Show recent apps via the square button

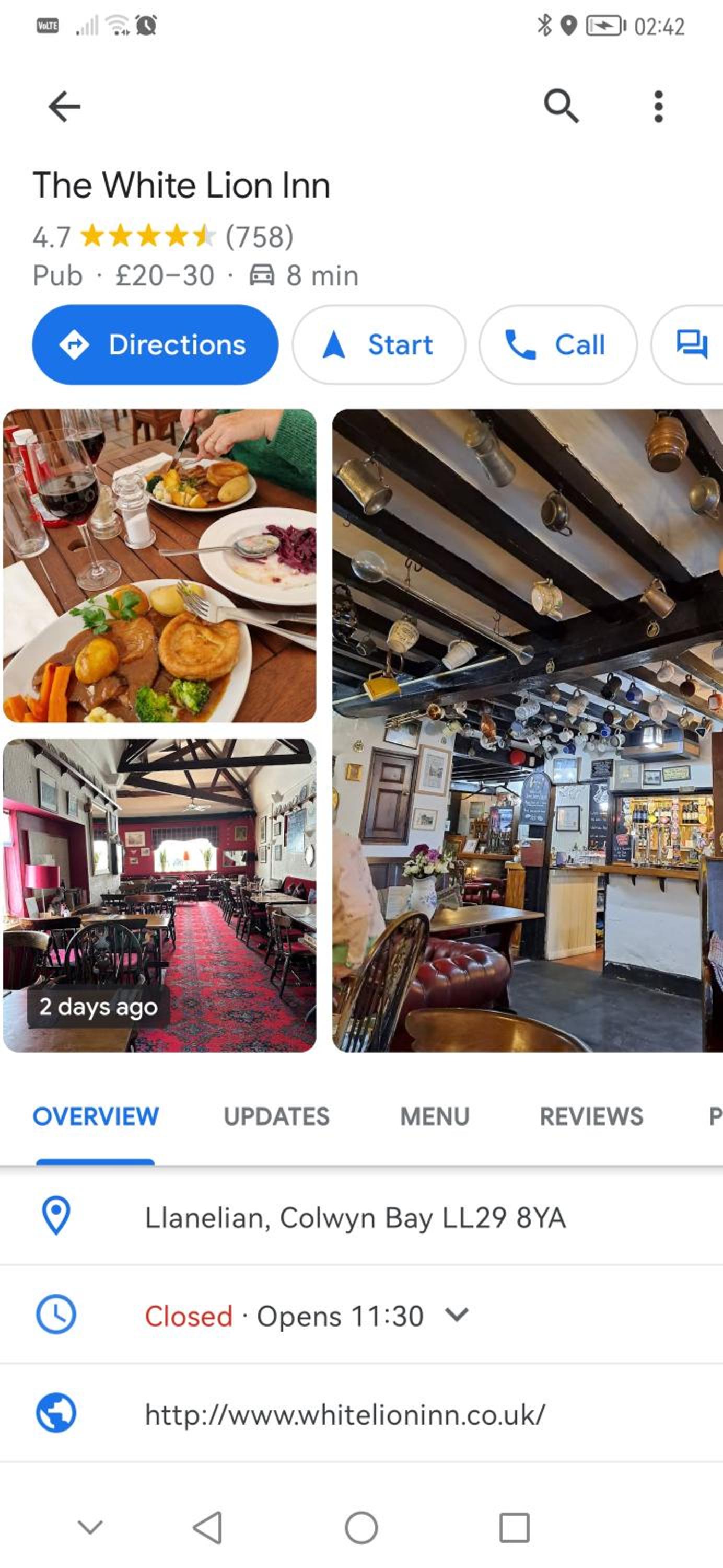pos(514,1527)
